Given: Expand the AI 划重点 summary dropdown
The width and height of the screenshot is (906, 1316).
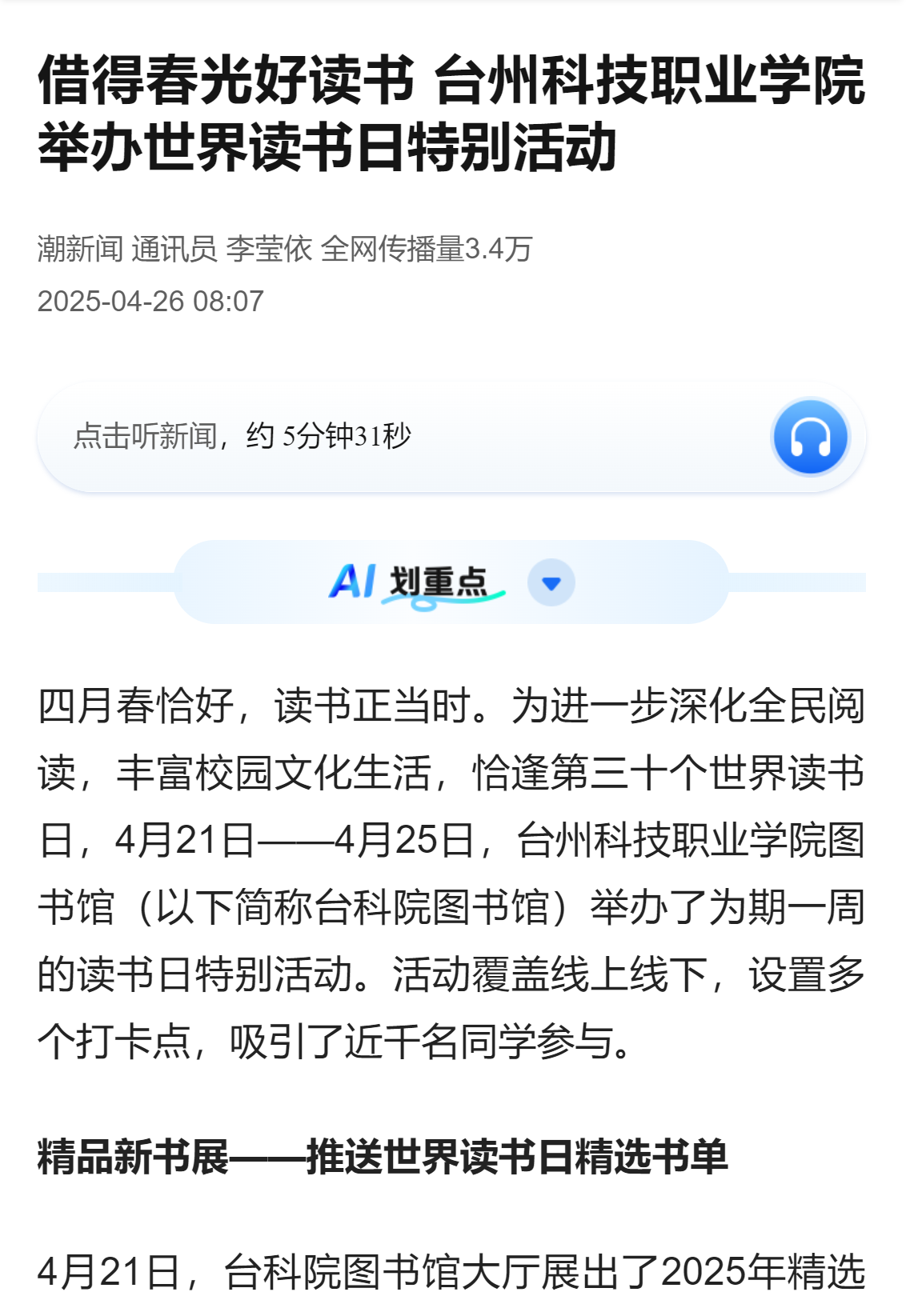Looking at the screenshot, I should pyautogui.click(x=551, y=583).
